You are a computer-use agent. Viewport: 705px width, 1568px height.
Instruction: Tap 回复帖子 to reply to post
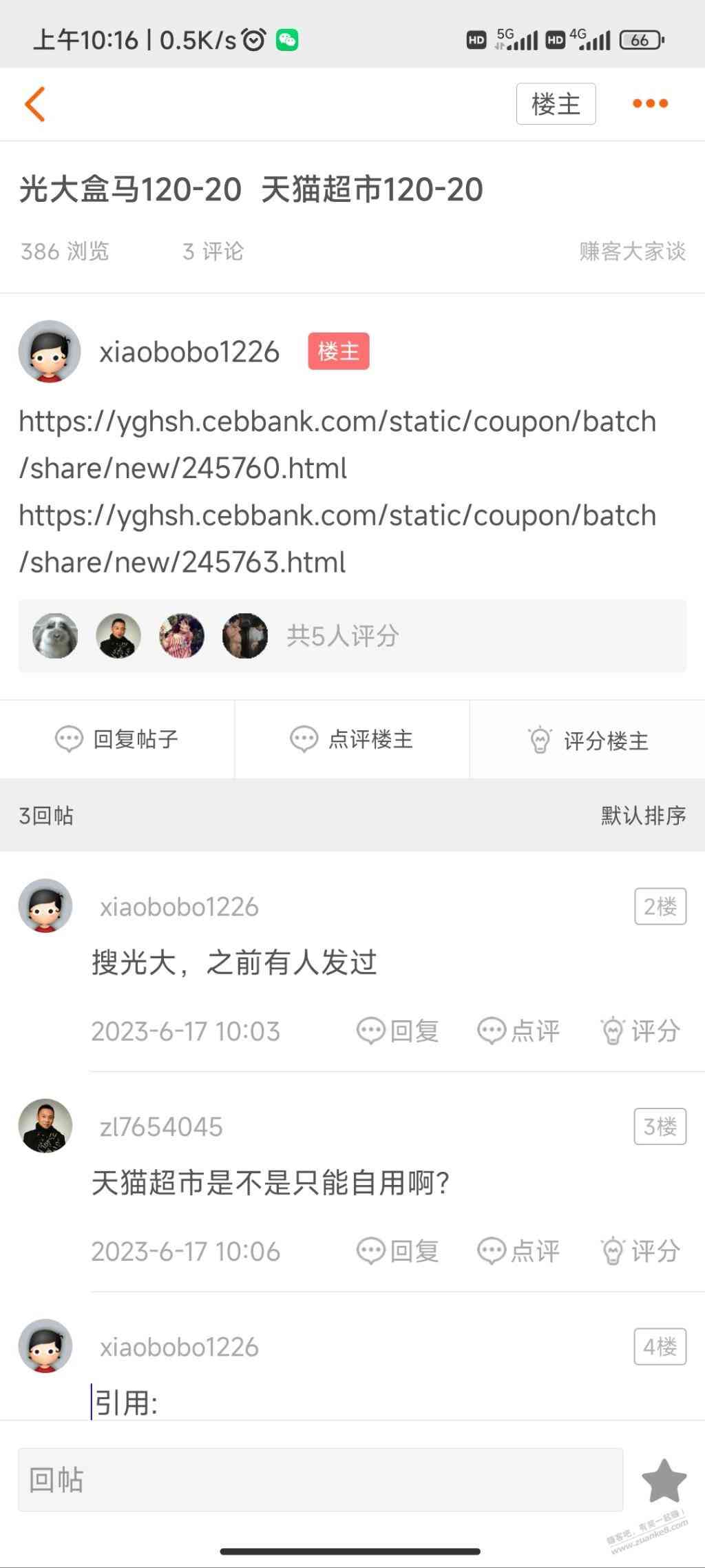point(117,739)
